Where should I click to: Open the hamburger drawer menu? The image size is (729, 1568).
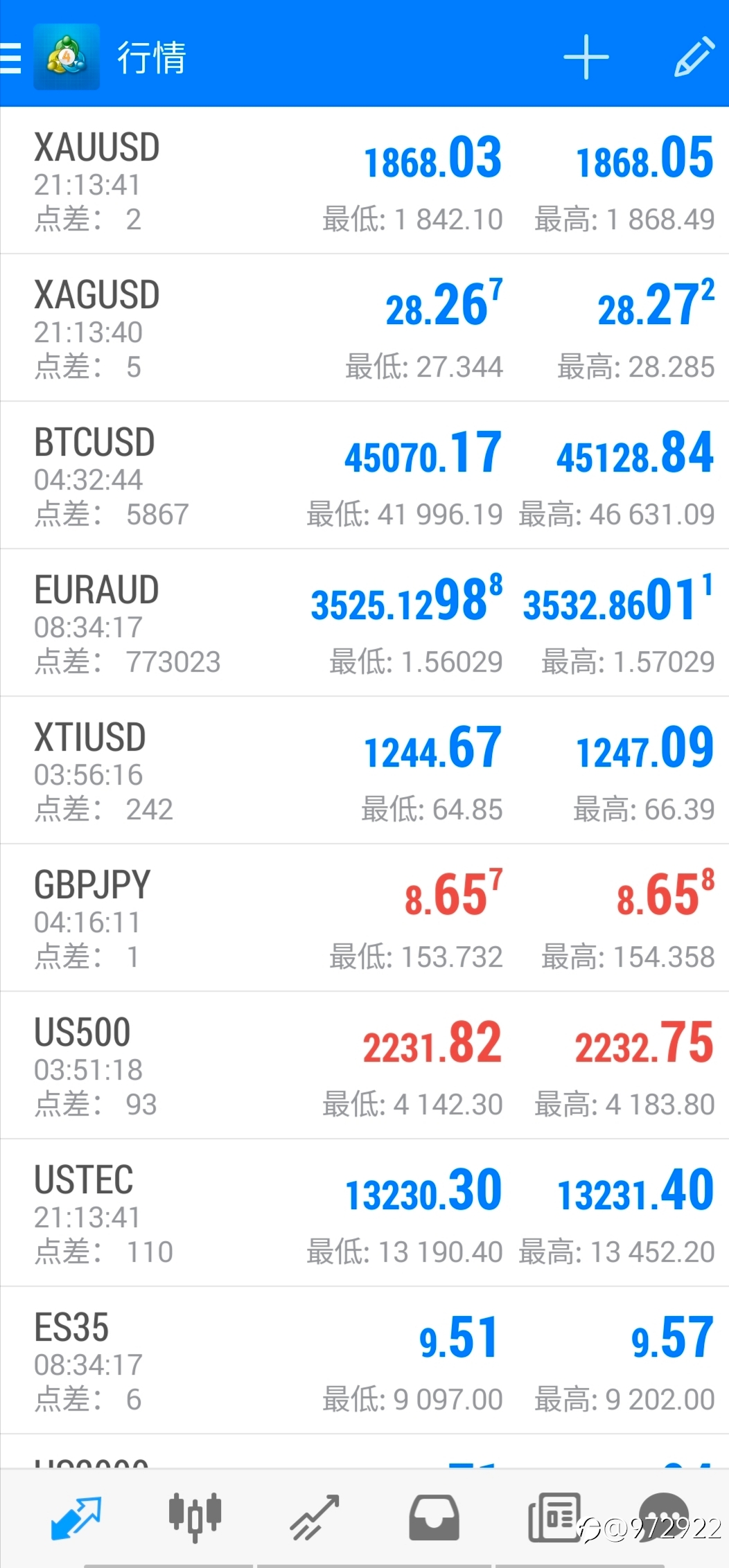click(10, 57)
